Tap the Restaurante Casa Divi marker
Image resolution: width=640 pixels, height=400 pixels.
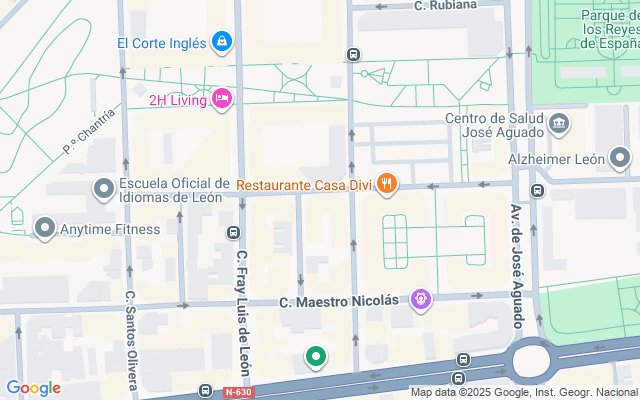tap(388, 184)
